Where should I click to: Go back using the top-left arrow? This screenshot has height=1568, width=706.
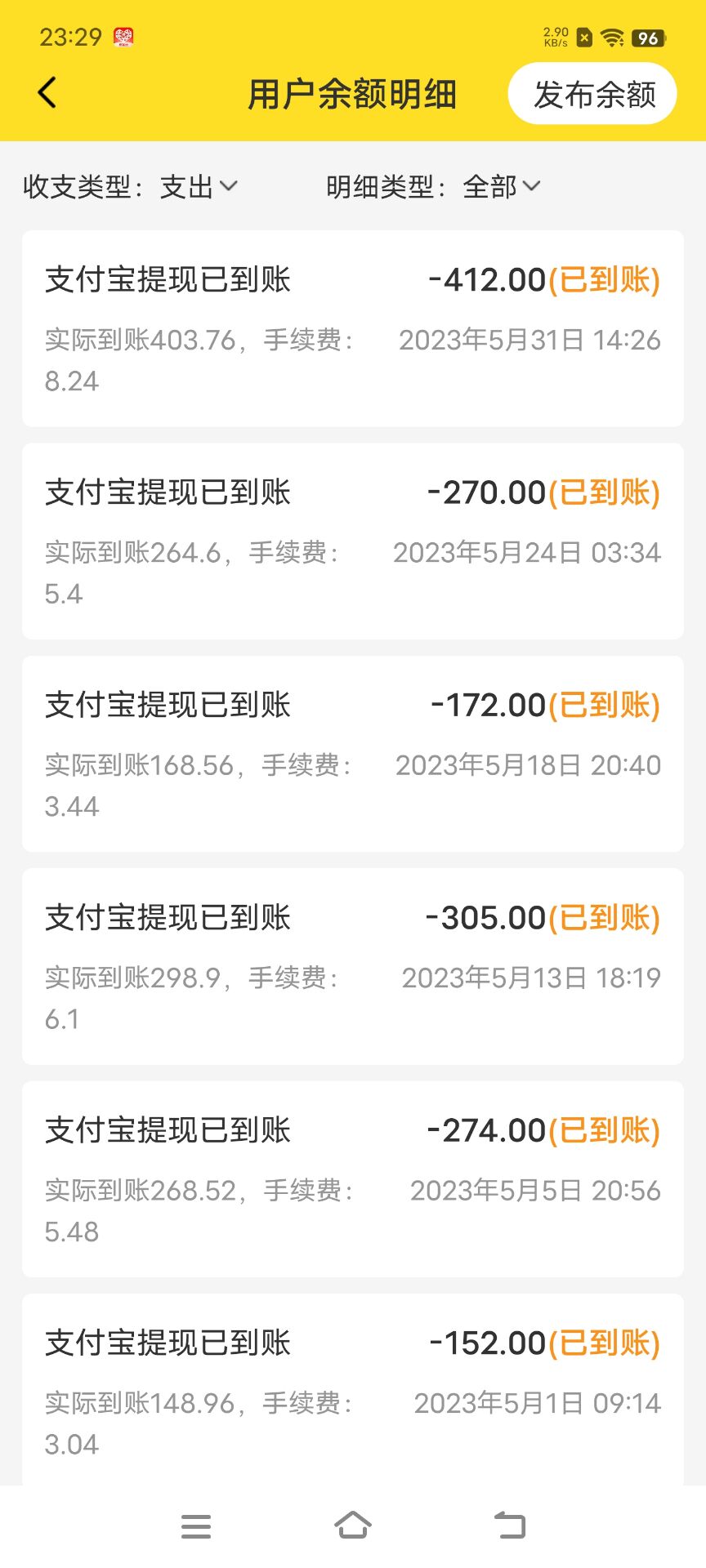(x=47, y=93)
